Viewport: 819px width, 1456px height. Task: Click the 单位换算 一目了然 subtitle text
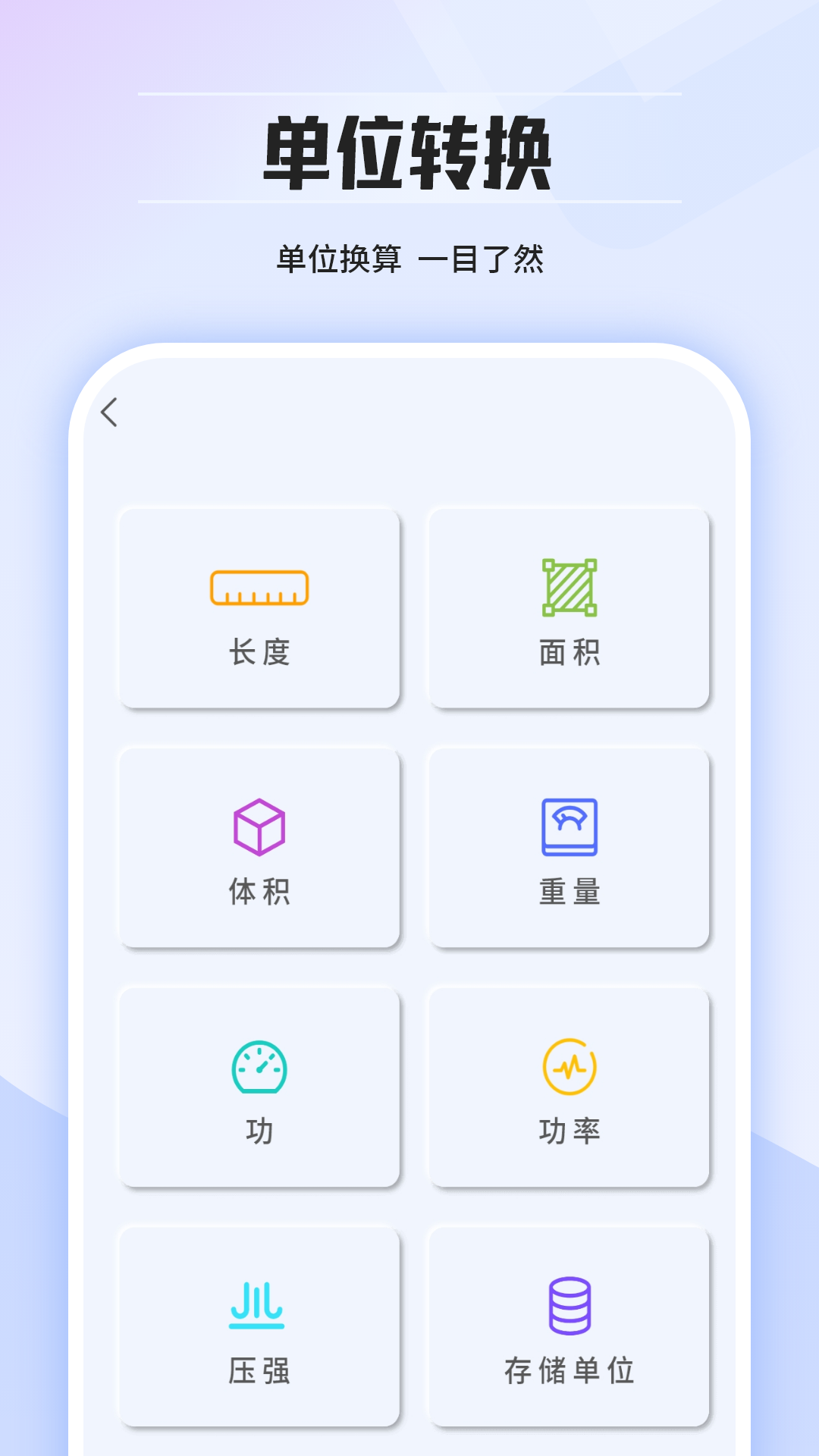[409, 256]
